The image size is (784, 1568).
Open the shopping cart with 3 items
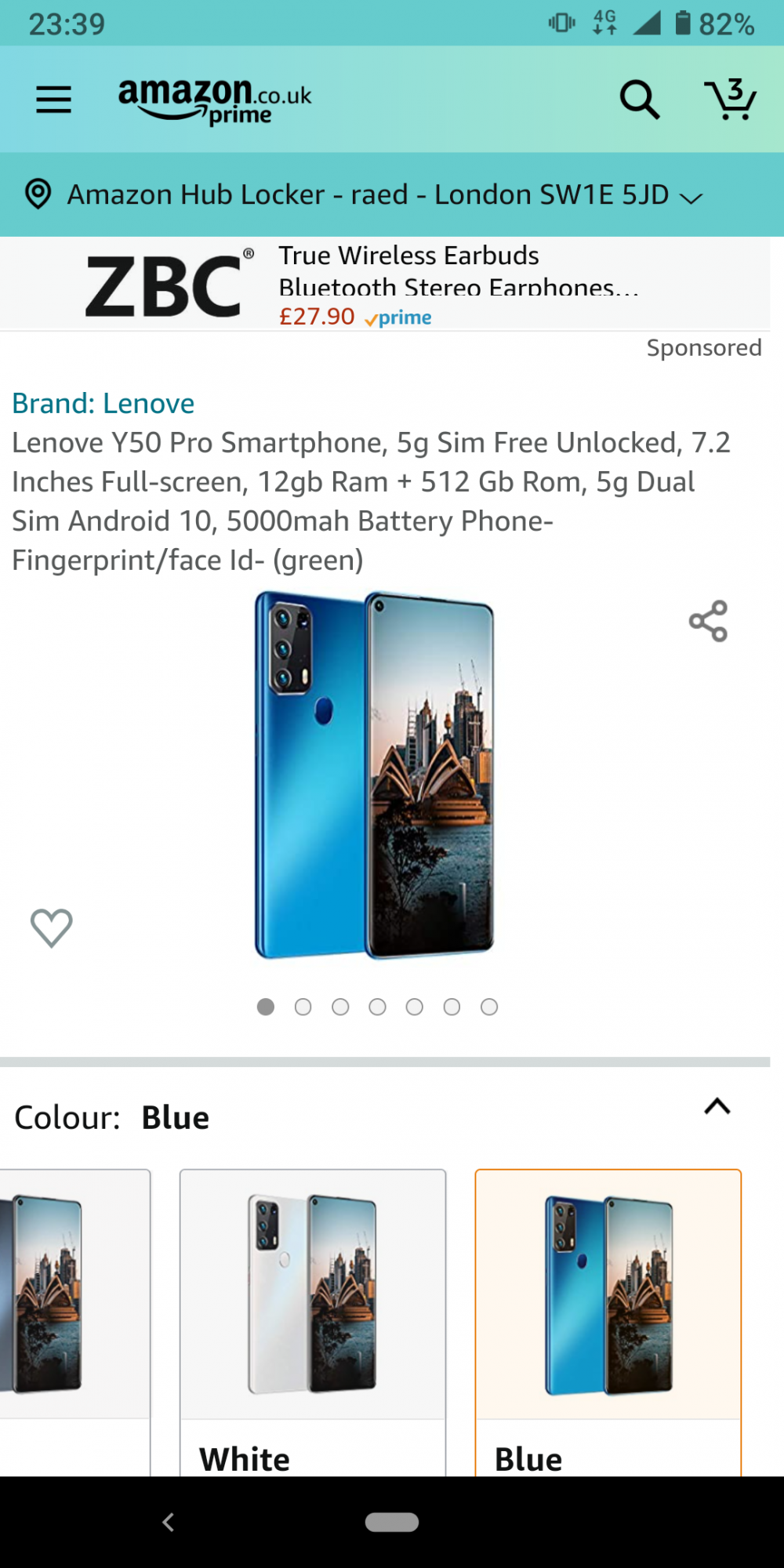(x=730, y=100)
